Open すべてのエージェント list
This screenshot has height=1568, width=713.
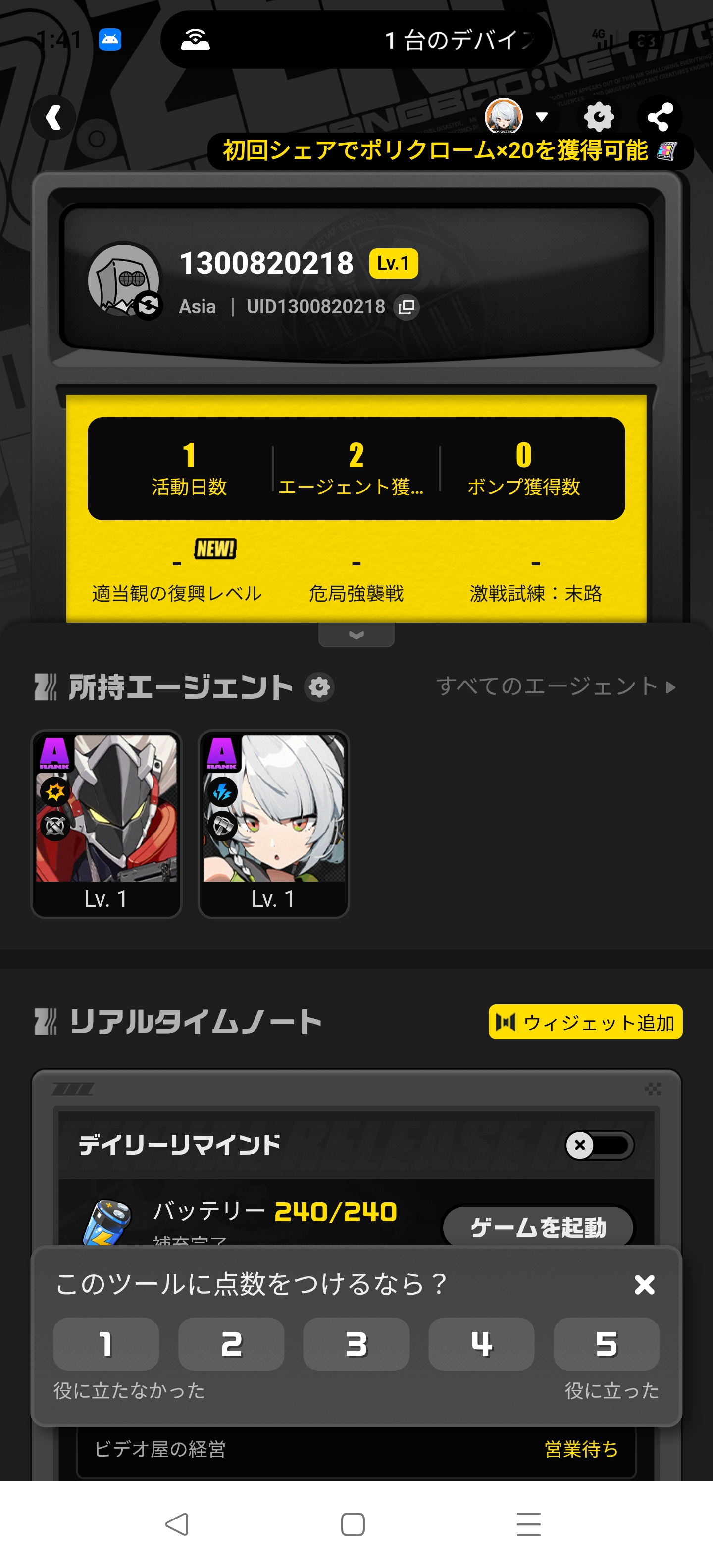point(556,686)
